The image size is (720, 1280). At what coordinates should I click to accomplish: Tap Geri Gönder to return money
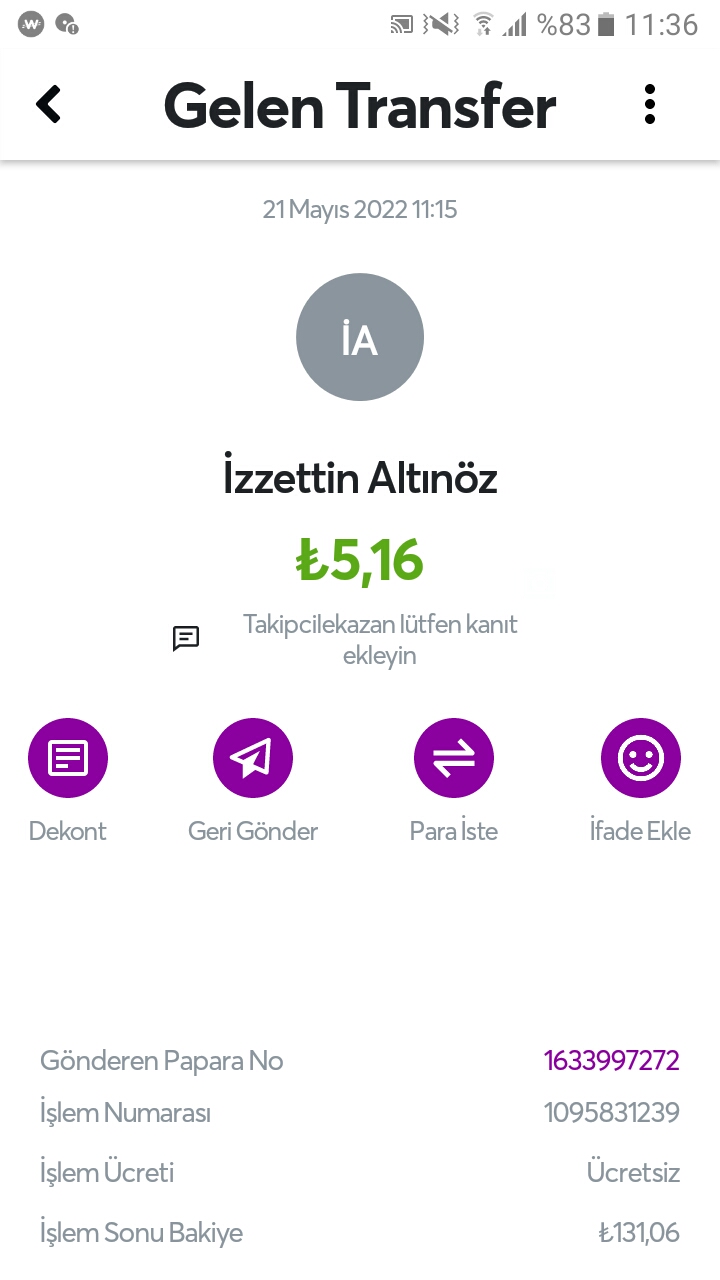(253, 758)
